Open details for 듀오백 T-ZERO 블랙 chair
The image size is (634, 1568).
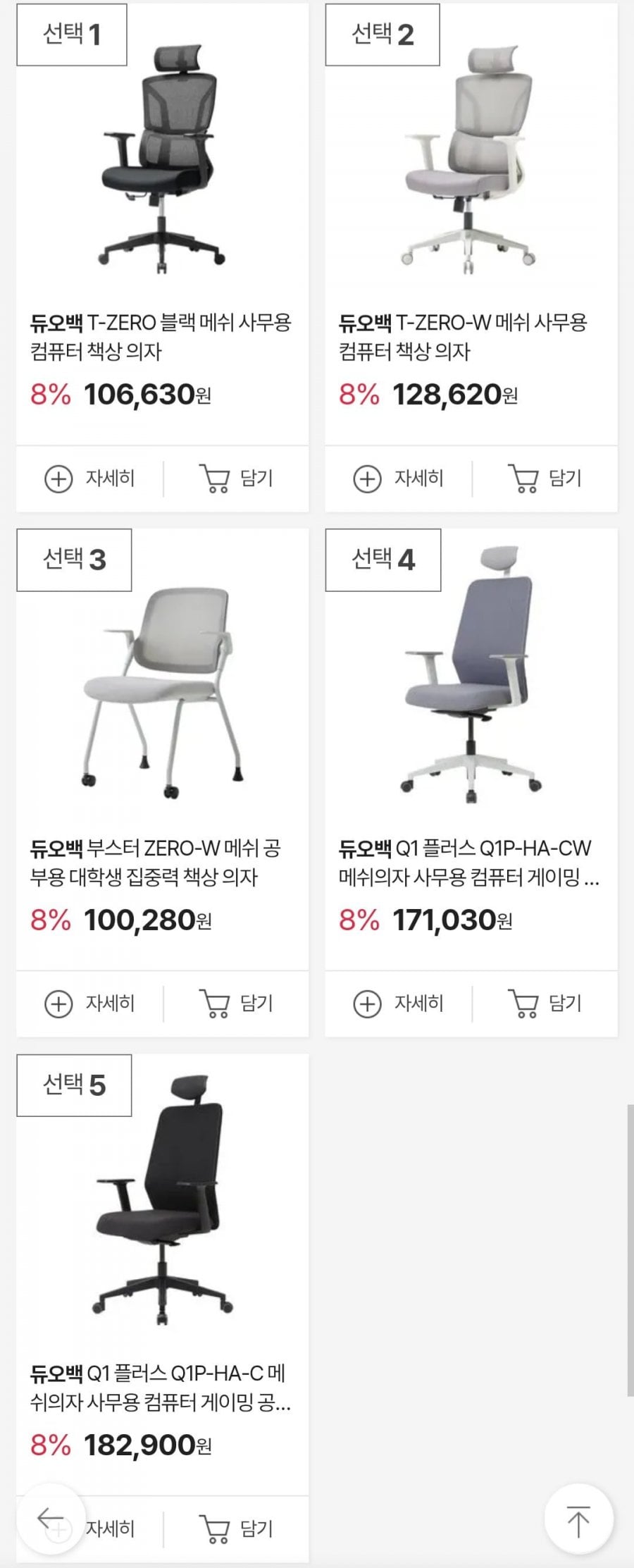click(x=89, y=479)
